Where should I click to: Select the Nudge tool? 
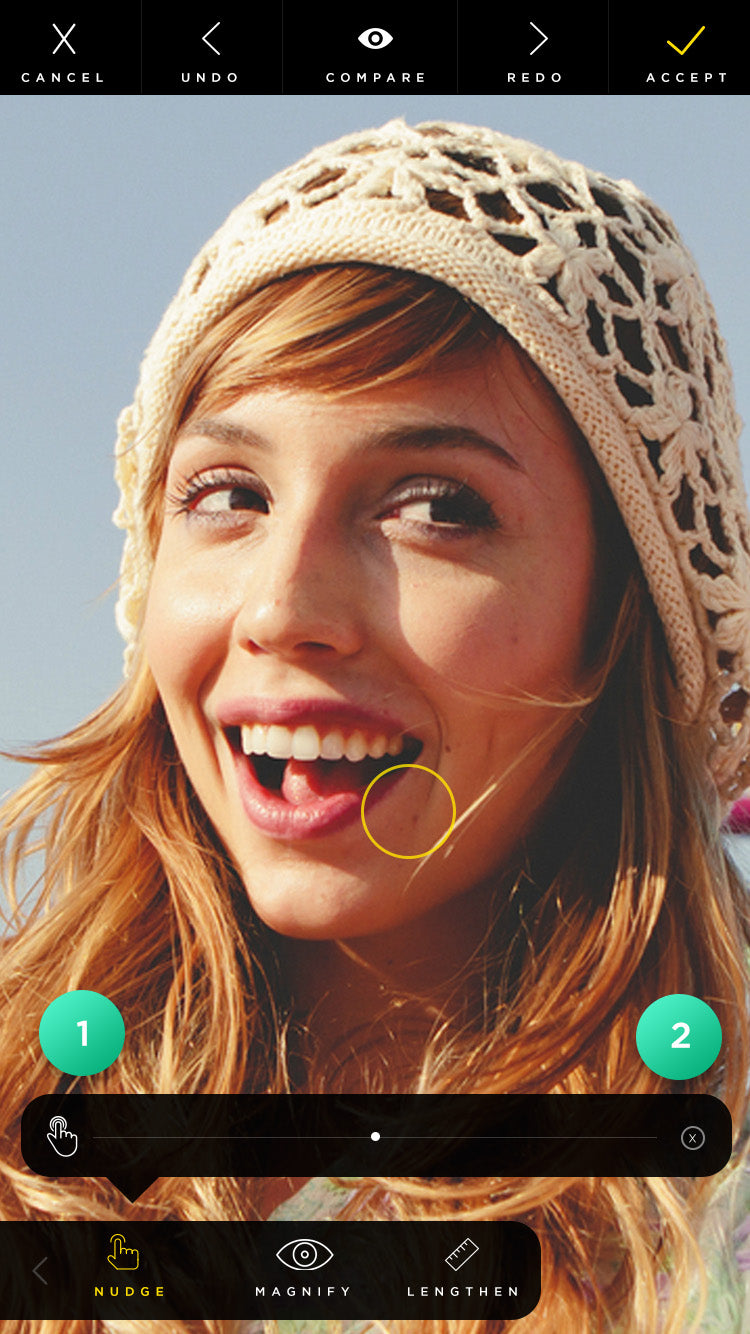(x=129, y=1265)
